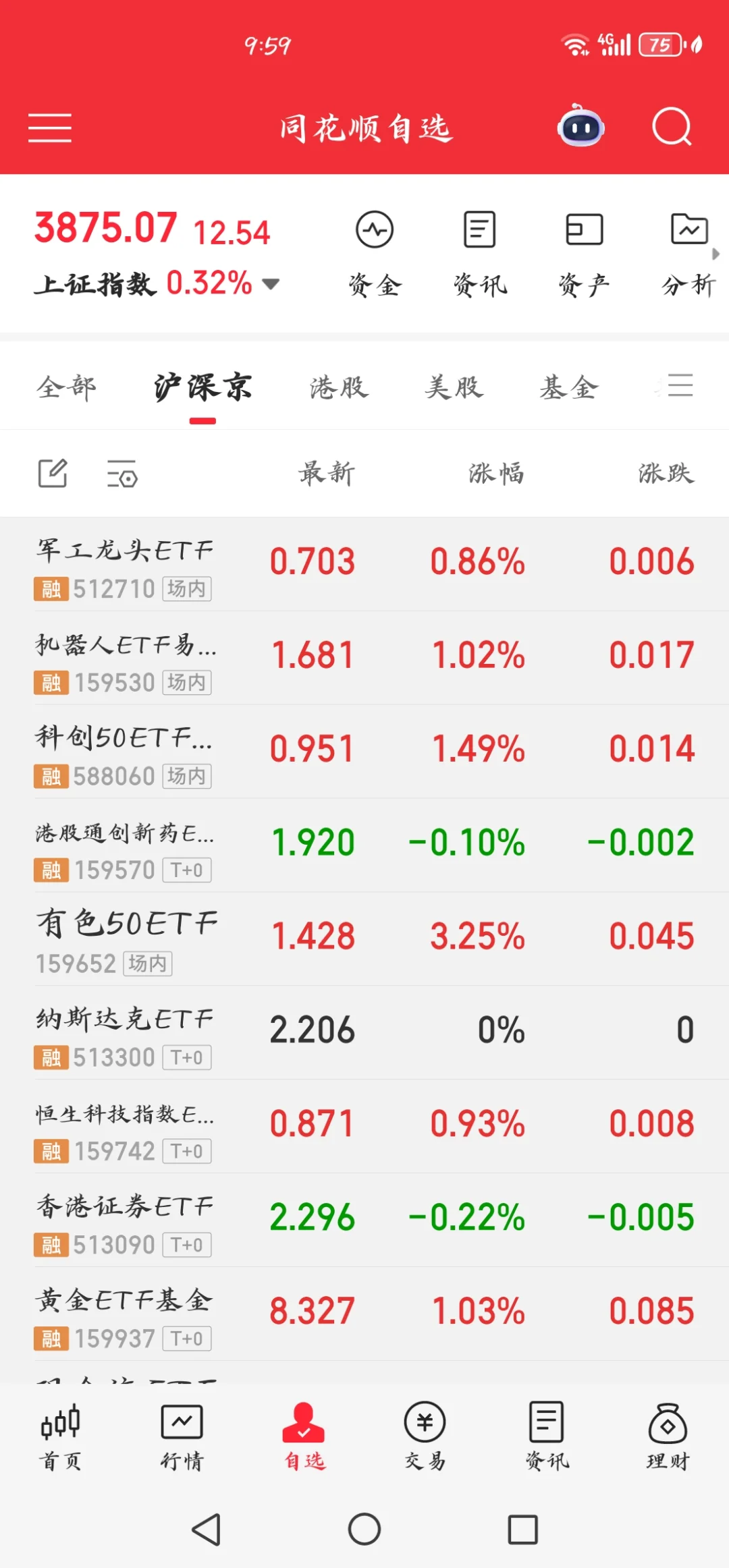Image resolution: width=729 pixels, height=1568 pixels.
Task: Switch to the 港股 tab
Action: 339,387
